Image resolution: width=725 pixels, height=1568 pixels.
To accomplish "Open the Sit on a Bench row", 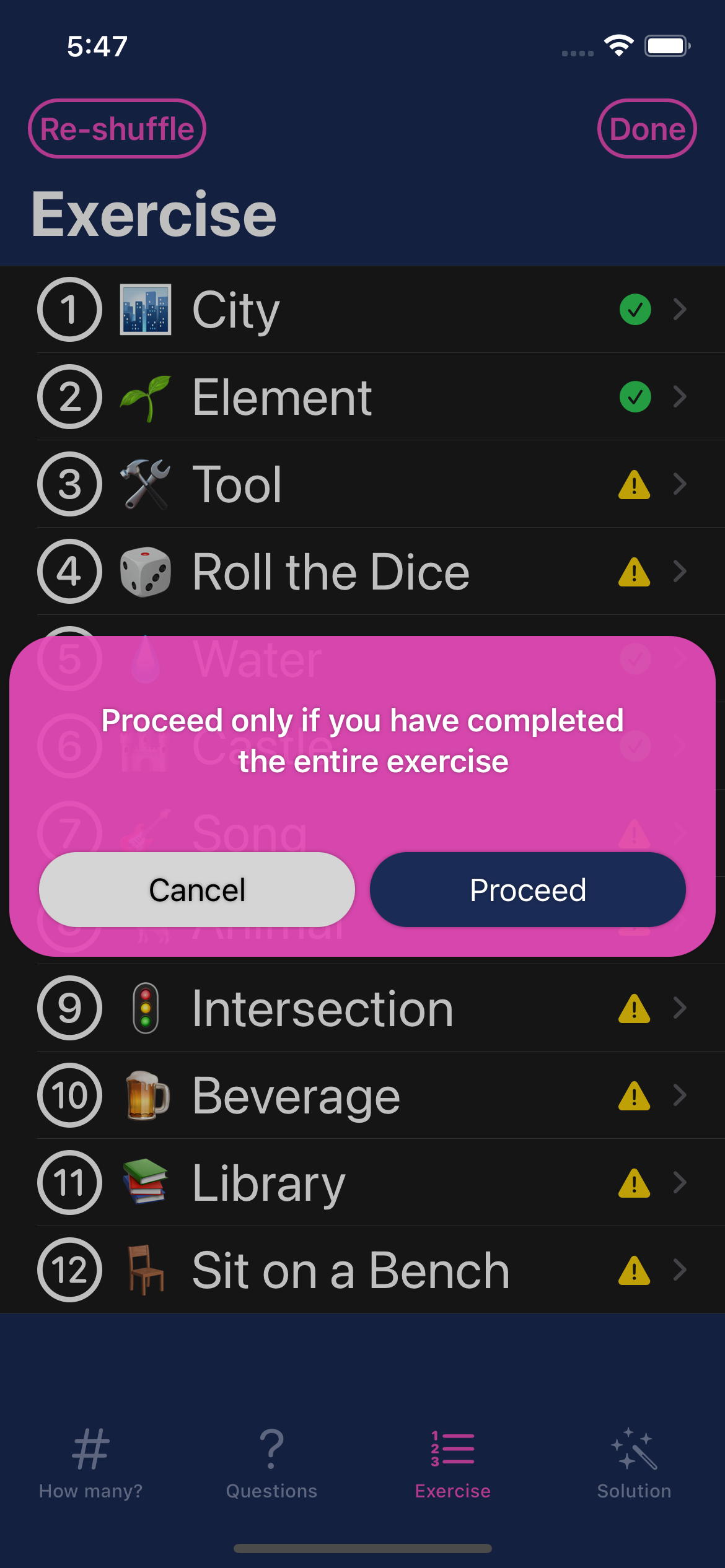I will coord(362,1270).
